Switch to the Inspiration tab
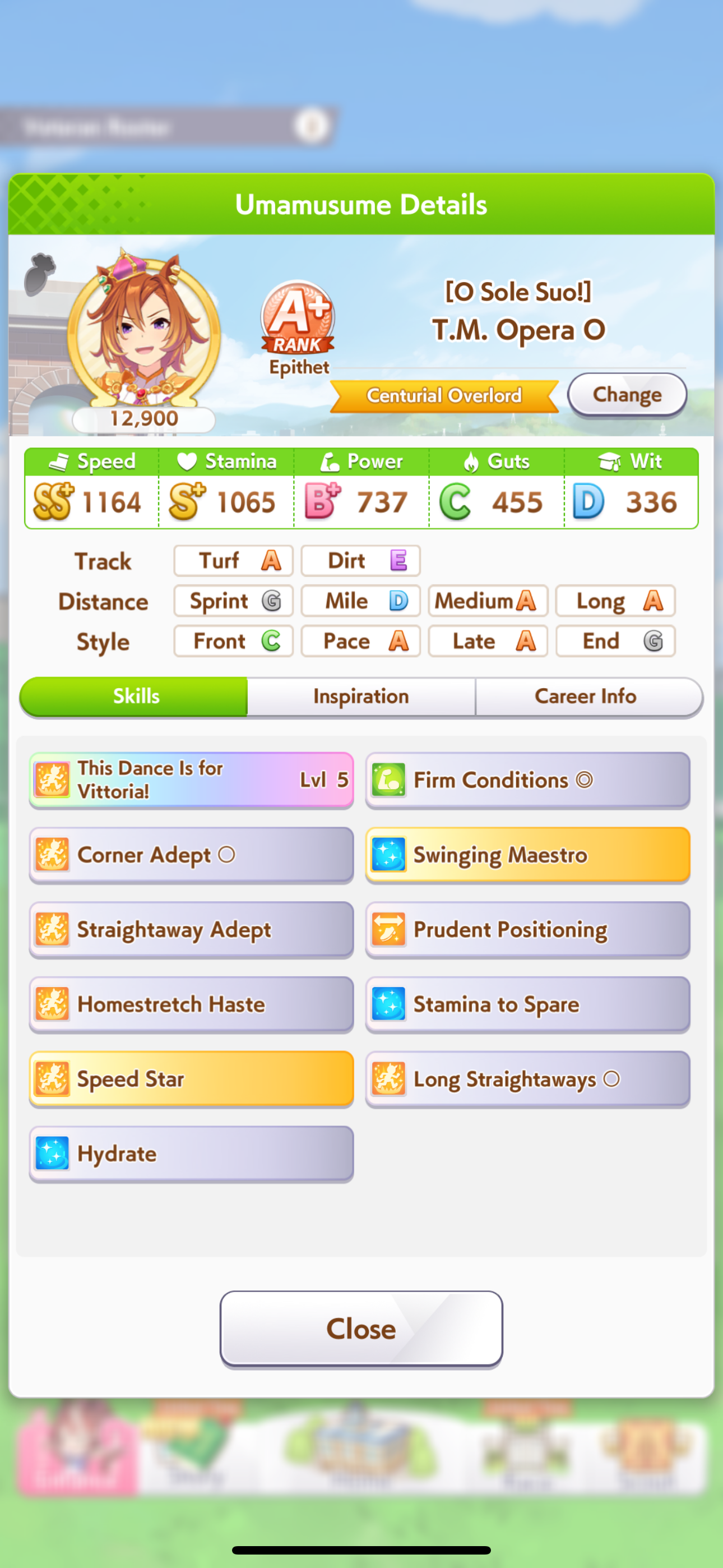This screenshot has width=723, height=1568. (361, 696)
